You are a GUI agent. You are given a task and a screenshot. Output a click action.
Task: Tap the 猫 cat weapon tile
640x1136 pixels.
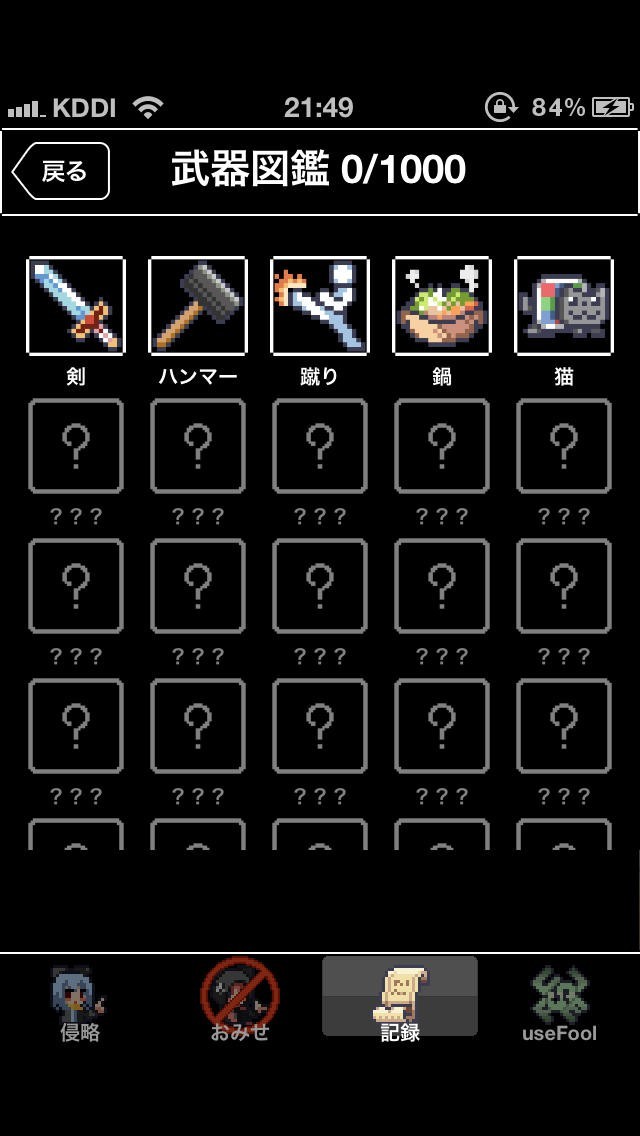click(x=564, y=306)
